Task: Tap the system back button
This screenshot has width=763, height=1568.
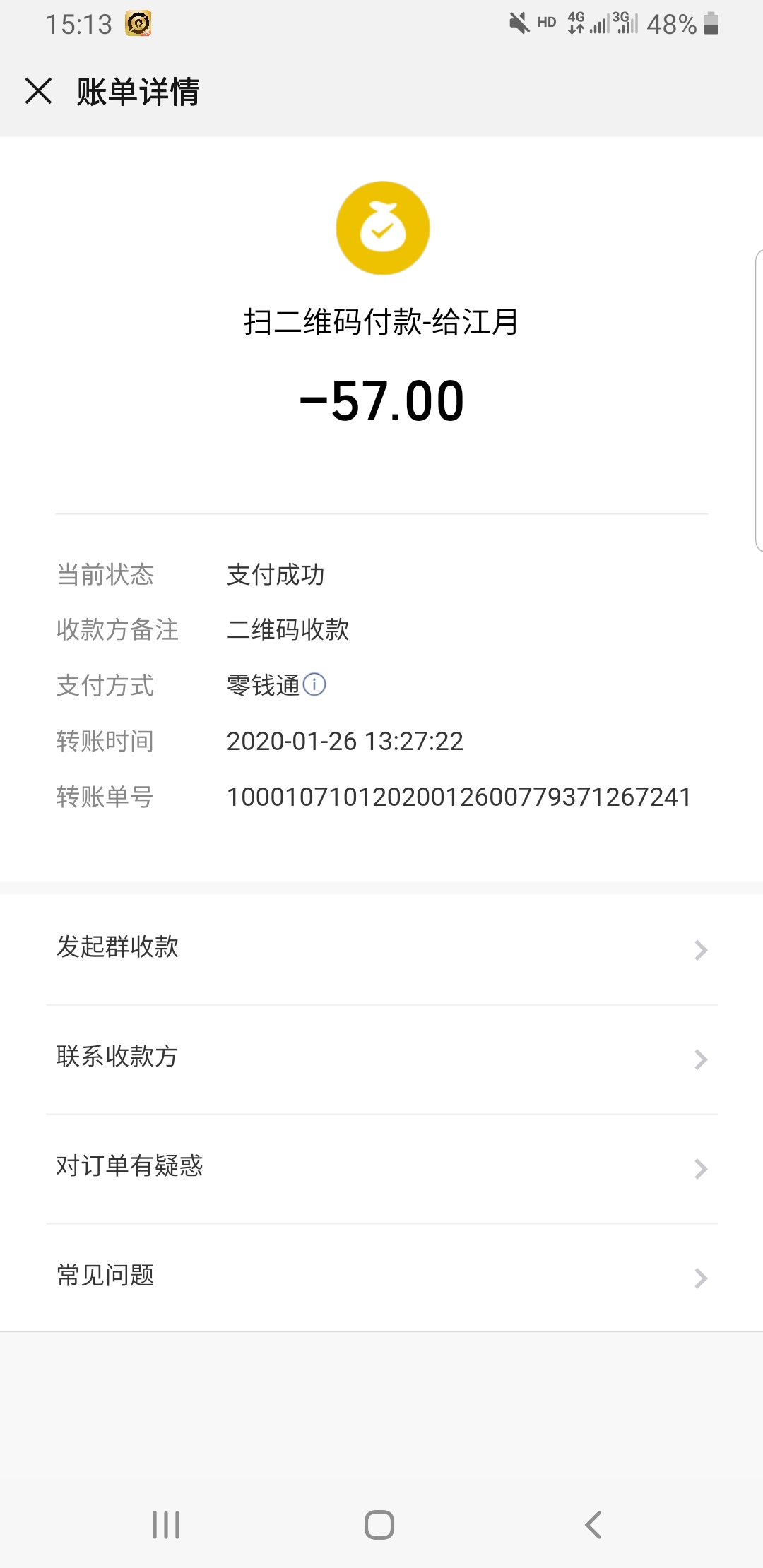Action: point(593,1525)
